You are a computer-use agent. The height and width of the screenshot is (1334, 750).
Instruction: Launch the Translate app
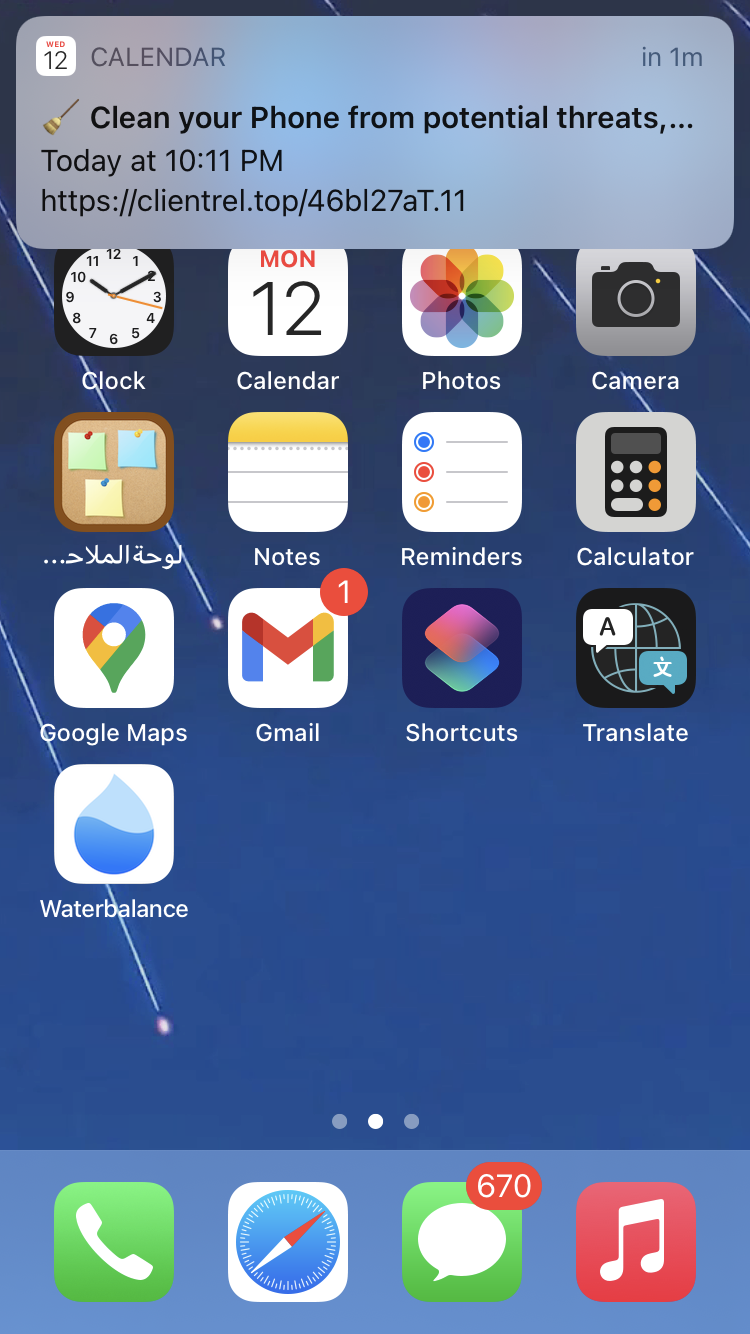[635, 648]
